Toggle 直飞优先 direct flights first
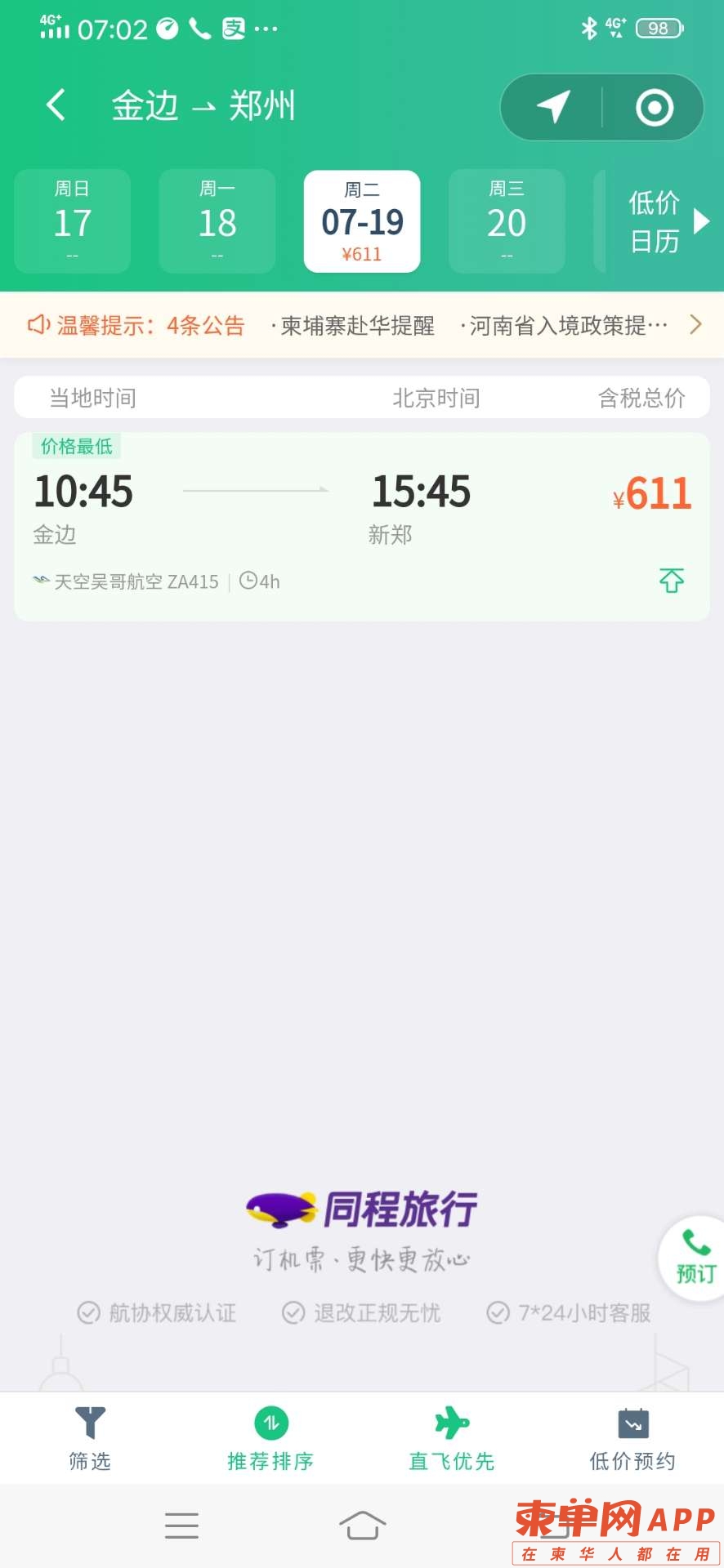724x1568 pixels. tap(452, 1439)
